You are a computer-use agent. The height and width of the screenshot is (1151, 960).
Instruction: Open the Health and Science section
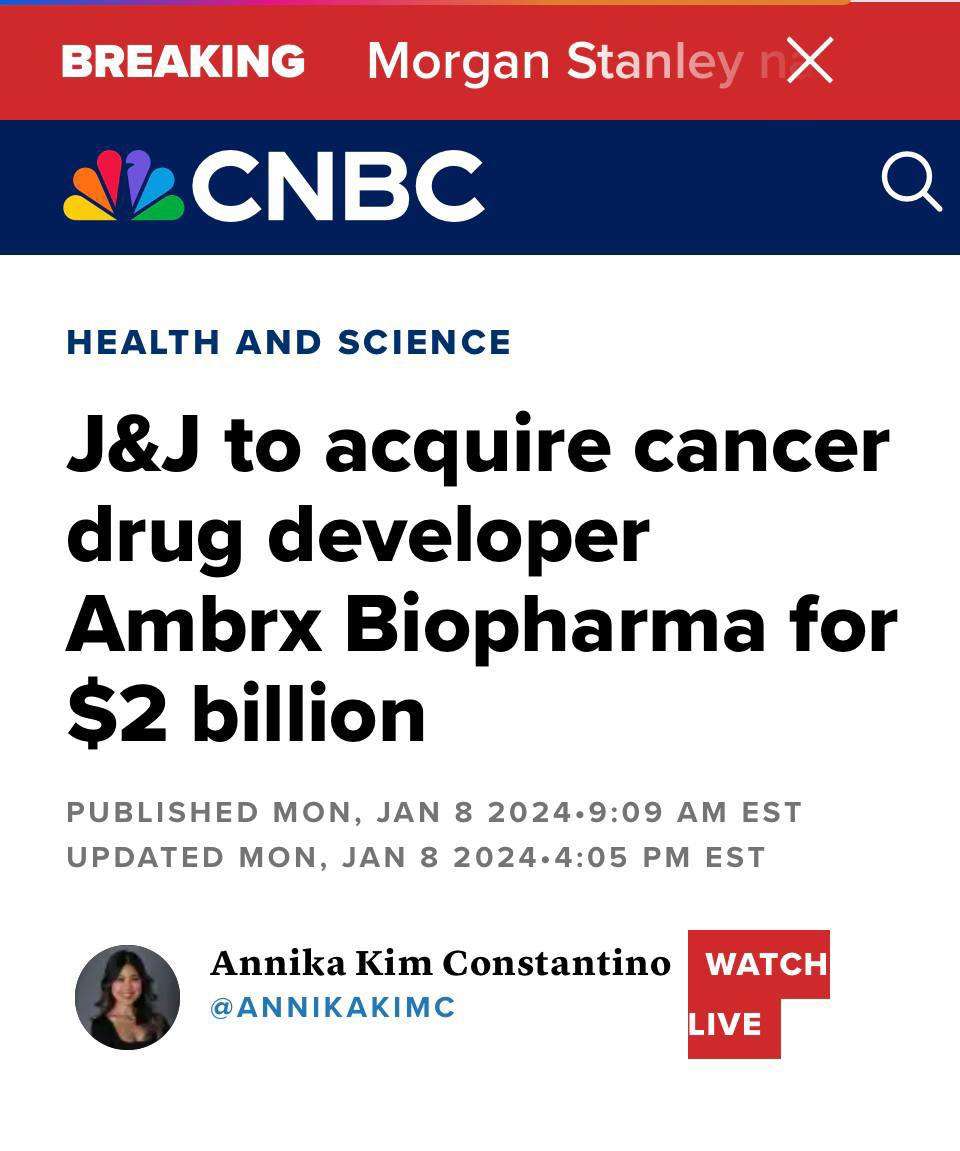pyautogui.click(x=288, y=343)
